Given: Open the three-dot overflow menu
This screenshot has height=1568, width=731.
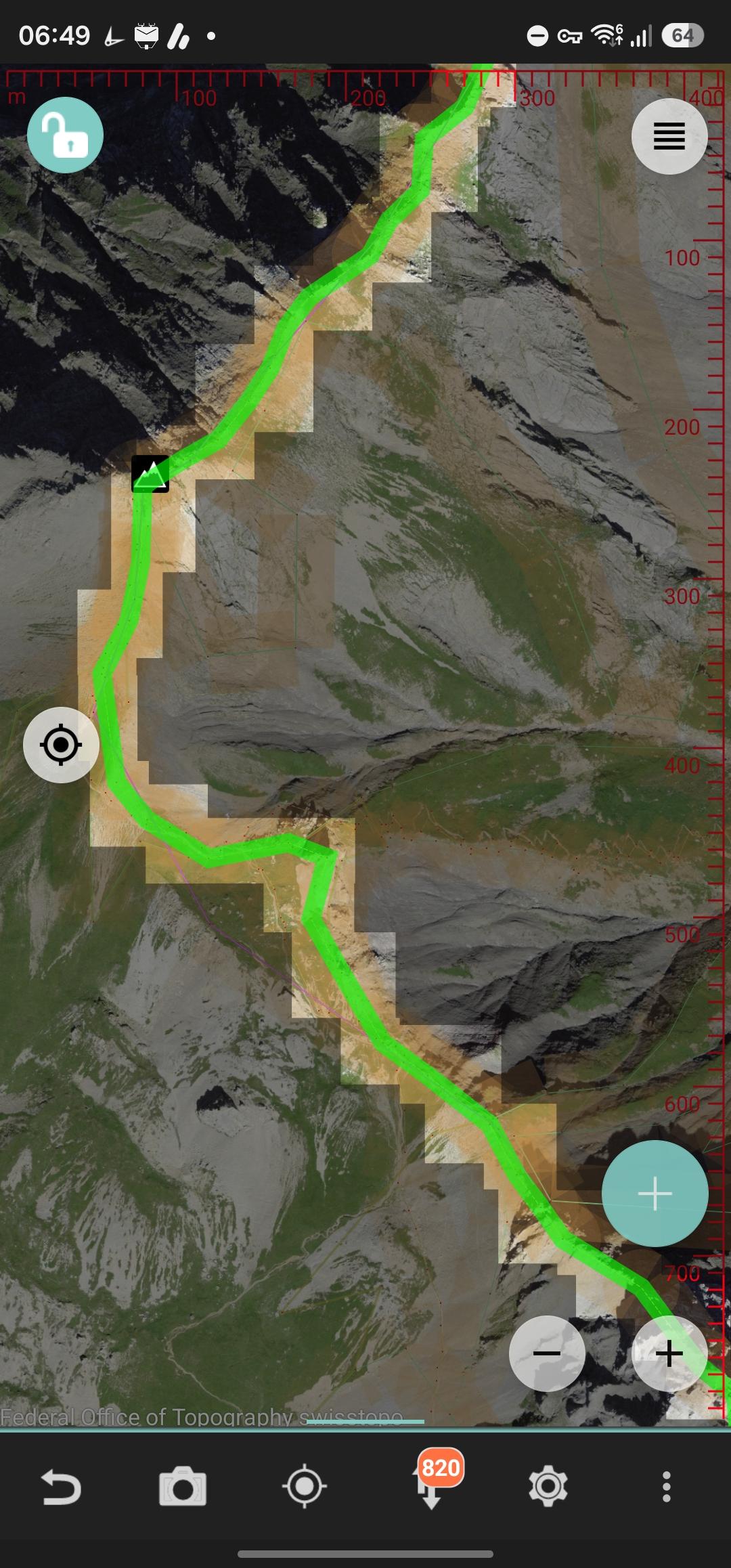Looking at the screenshot, I should (667, 1487).
